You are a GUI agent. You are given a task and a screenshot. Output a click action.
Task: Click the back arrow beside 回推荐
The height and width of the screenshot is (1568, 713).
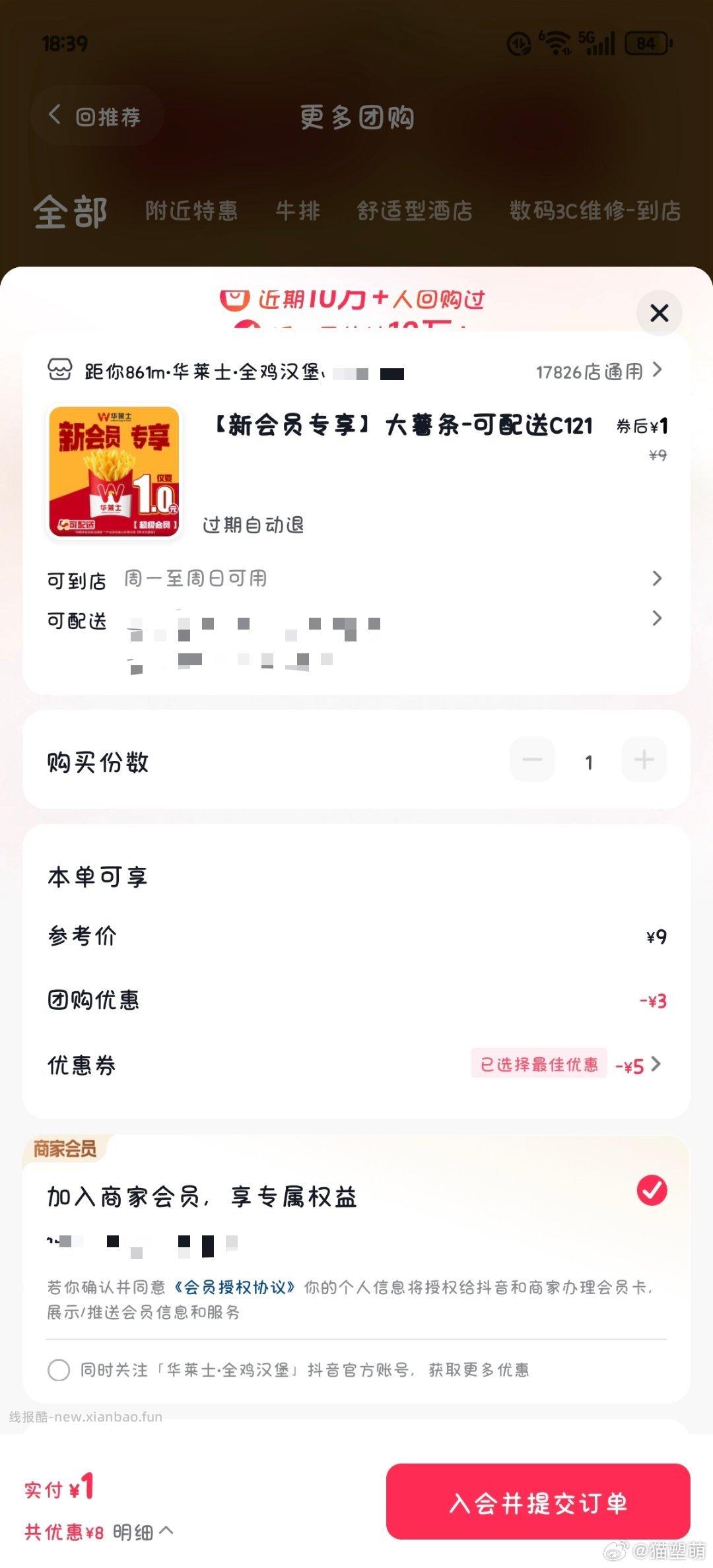[55, 115]
